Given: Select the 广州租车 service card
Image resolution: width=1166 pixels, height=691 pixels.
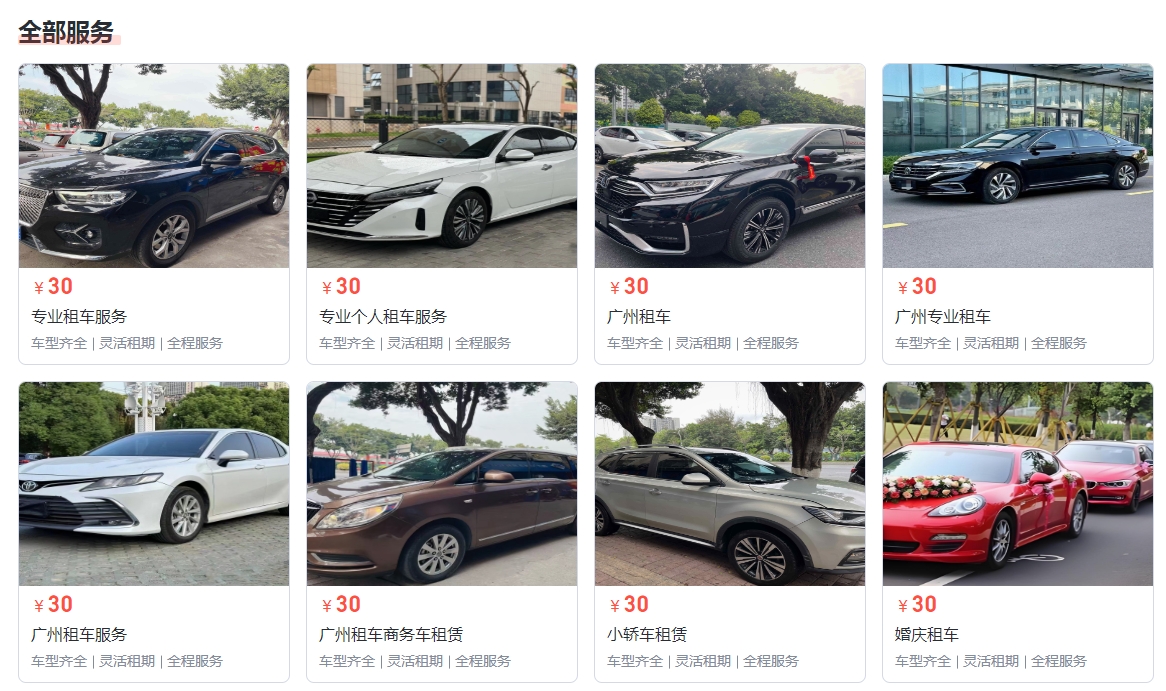Looking at the screenshot, I should point(729,214).
